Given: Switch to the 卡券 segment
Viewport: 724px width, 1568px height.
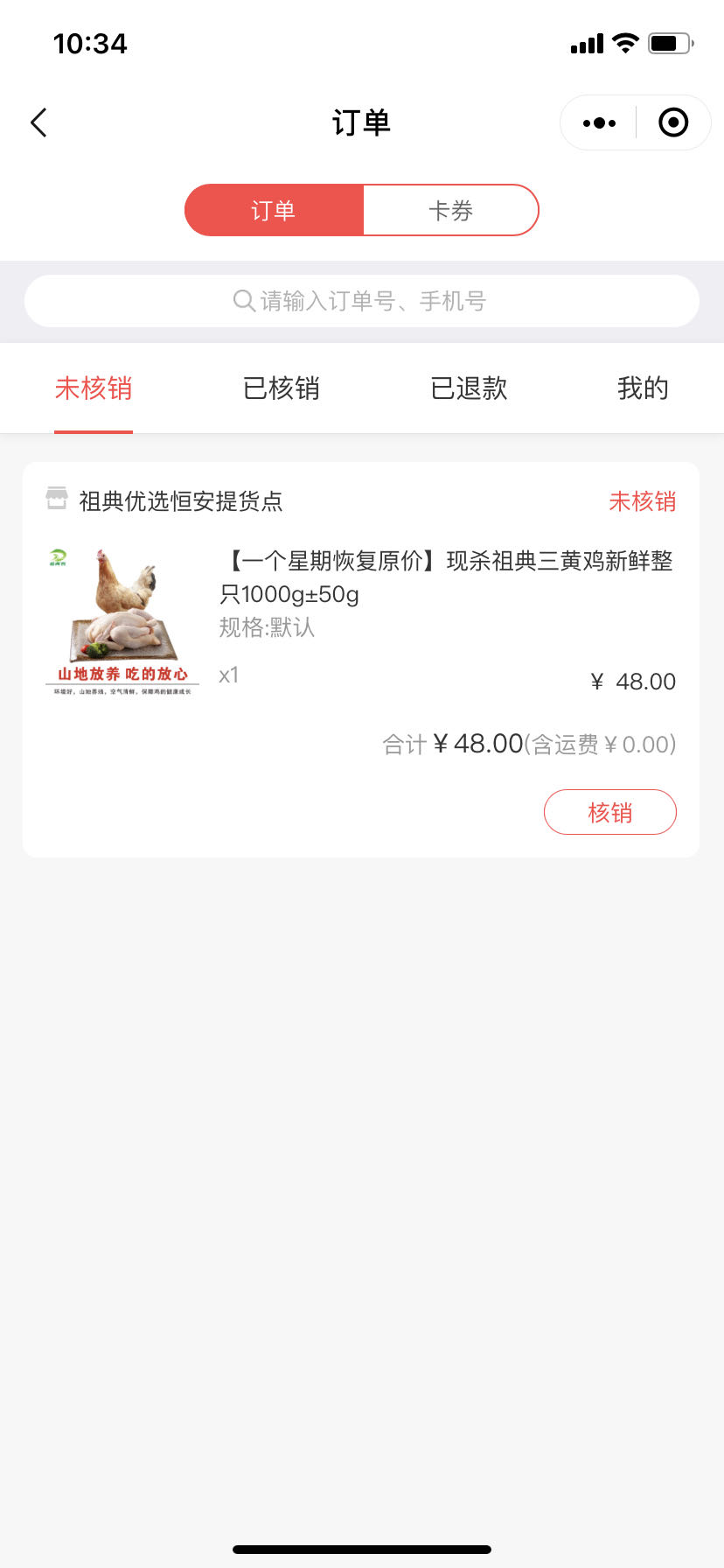Looking at the screenshot, I should tap(450, 210).
